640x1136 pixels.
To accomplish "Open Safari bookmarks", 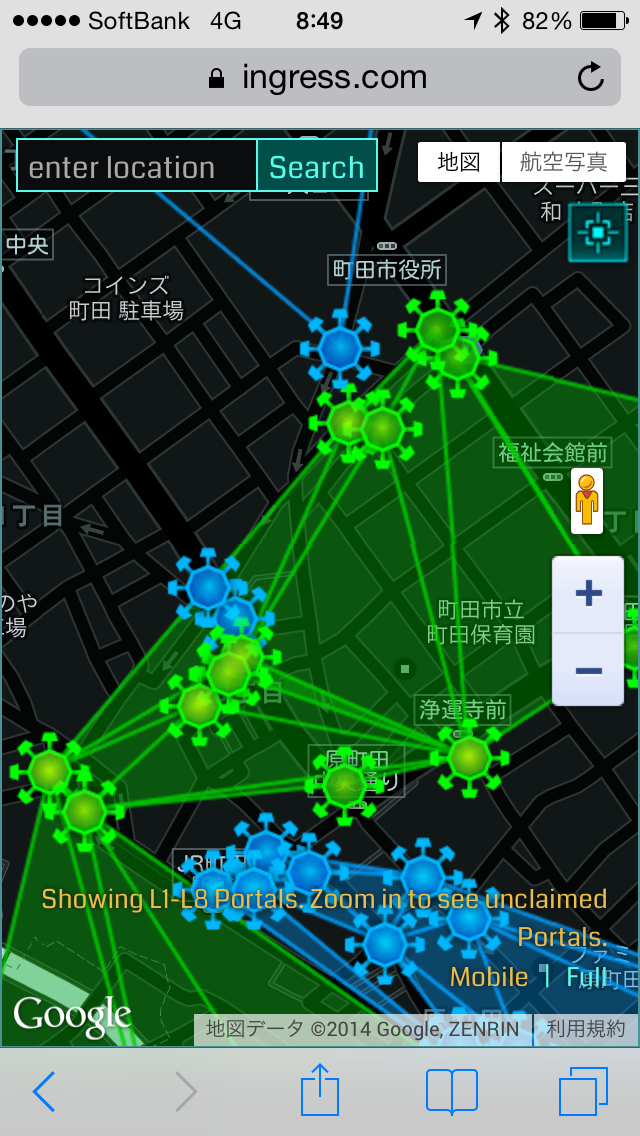I will click(451, 1091).
